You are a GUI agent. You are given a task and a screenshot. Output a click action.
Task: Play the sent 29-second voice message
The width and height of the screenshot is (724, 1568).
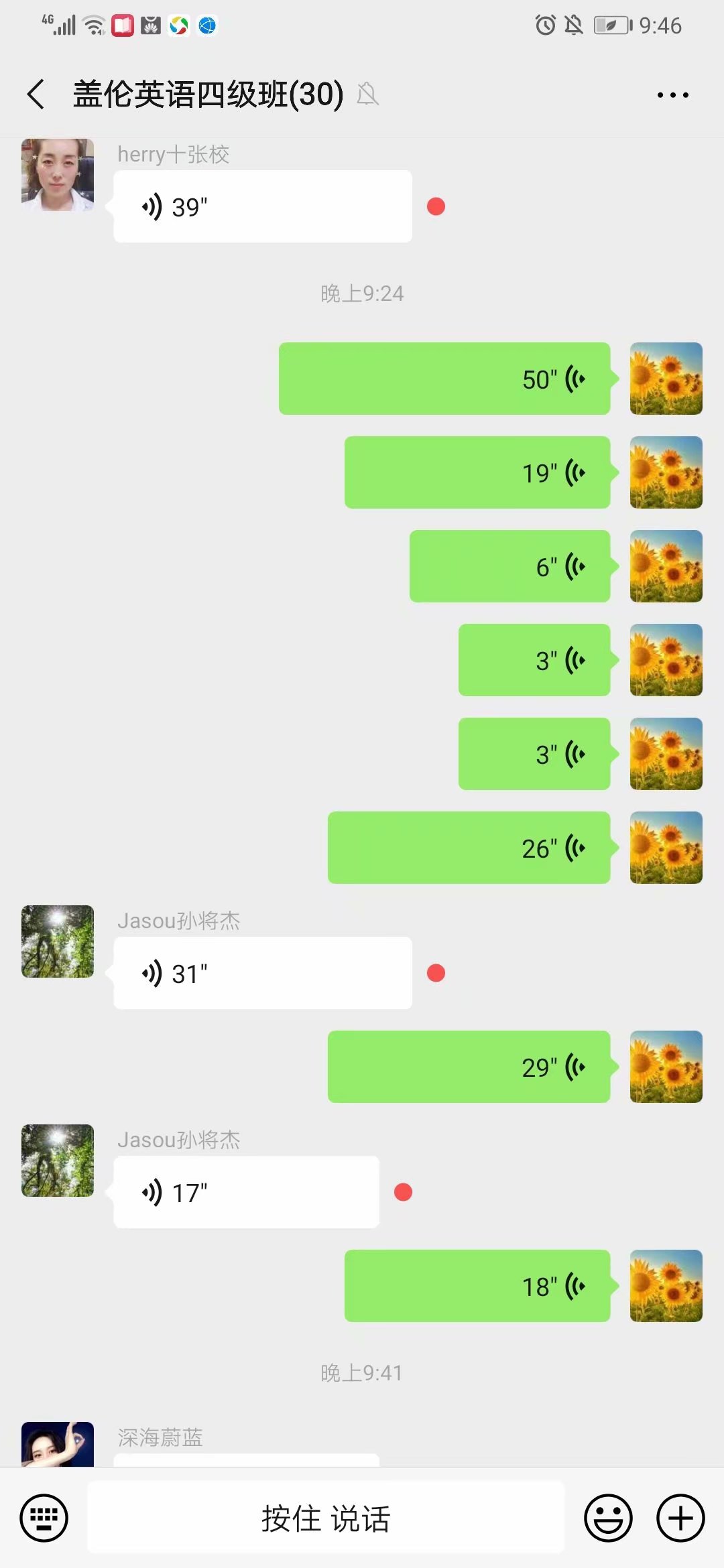(469, 1067)
